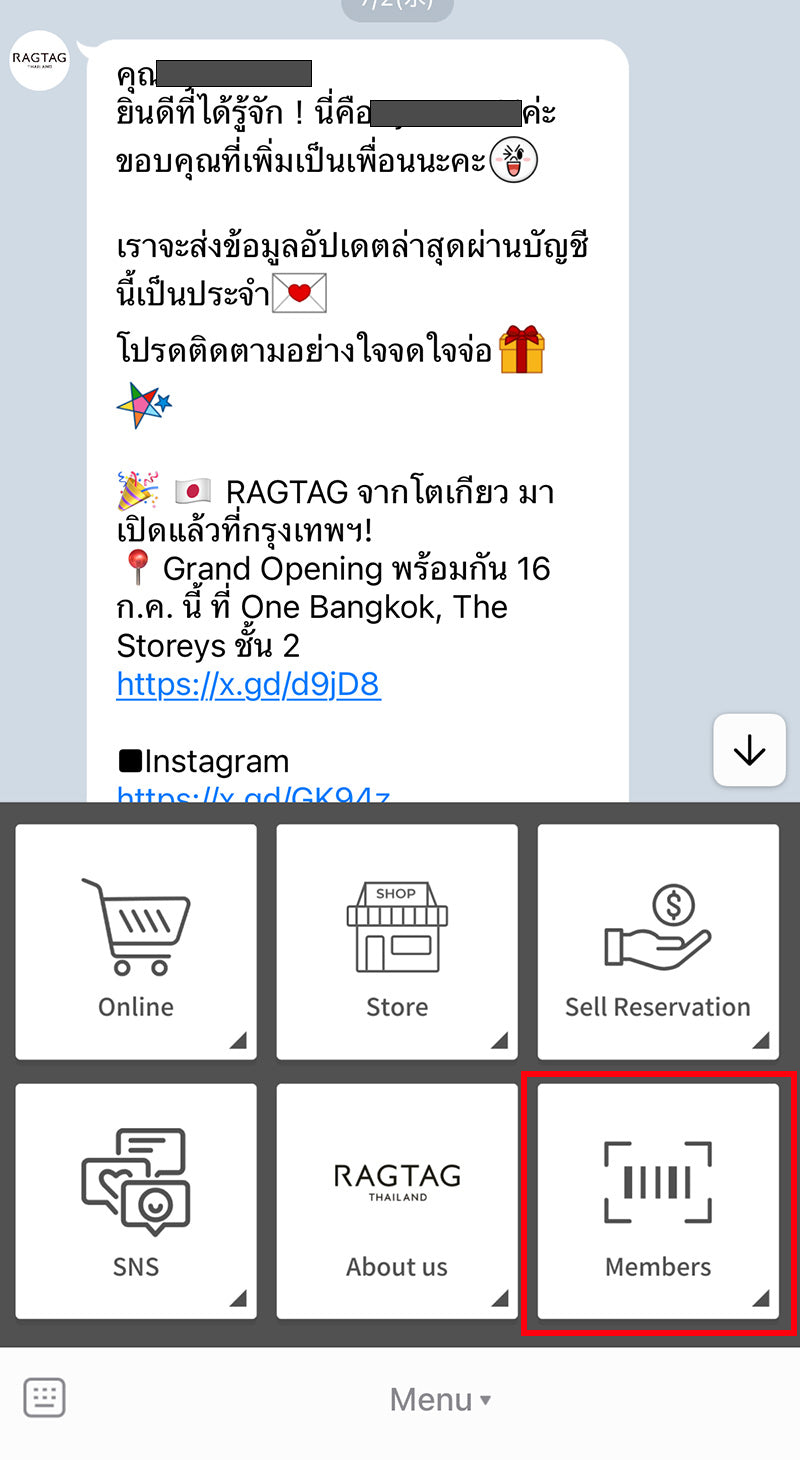The height and width of the screenshot is (1460, 800).
Task: Switch to keyboard input
Action: [x=44, y=1397]
